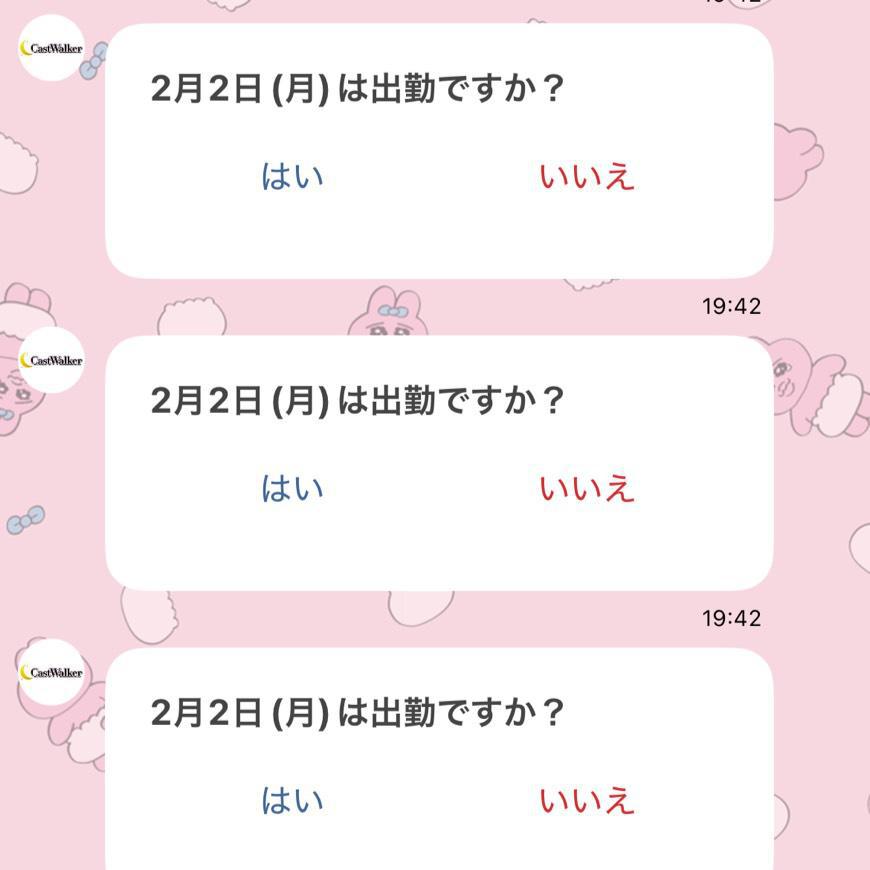Answer いいえ in the first attendance message

(587, 177)
